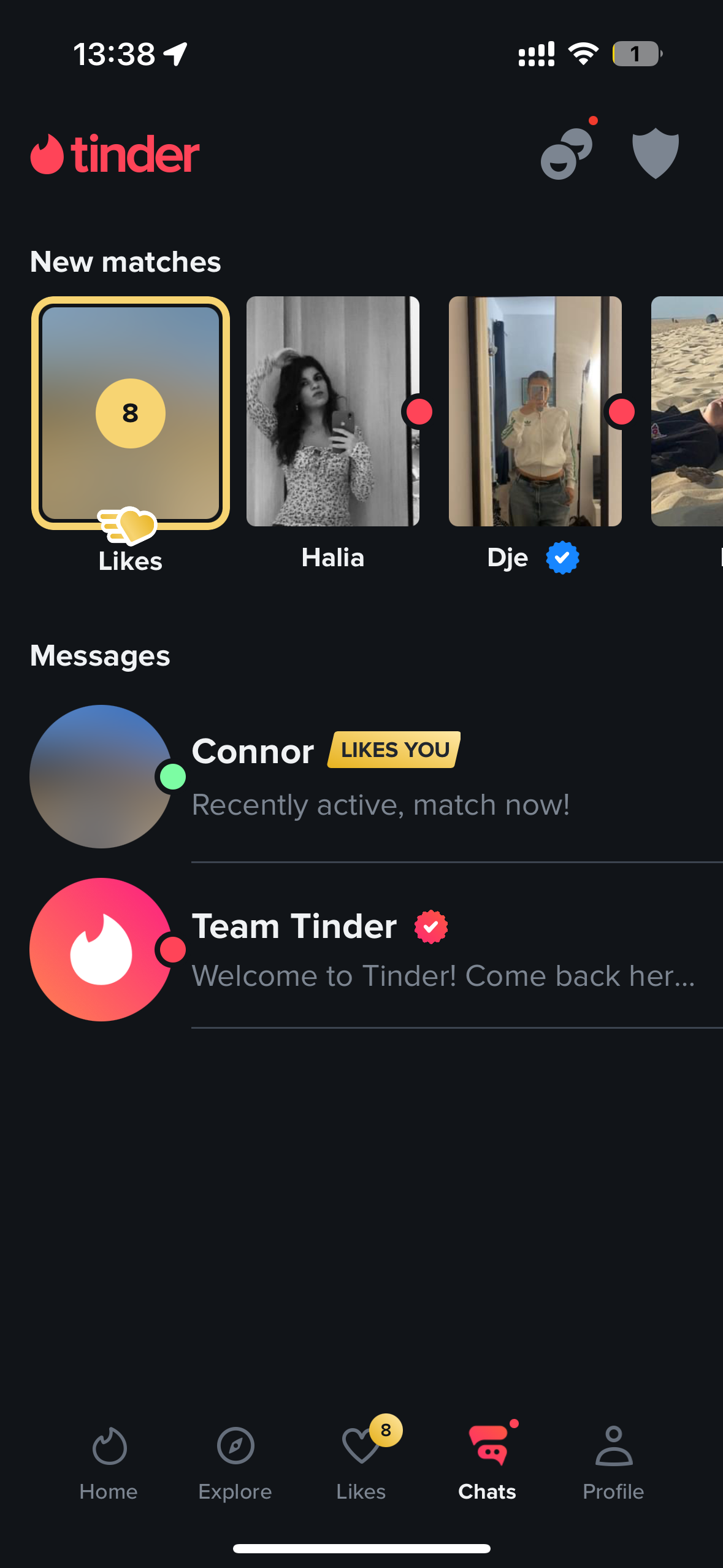Viewport: 723px width, 1568px height.
Task: Go to the Home tab
Action: coord(109,1462)
